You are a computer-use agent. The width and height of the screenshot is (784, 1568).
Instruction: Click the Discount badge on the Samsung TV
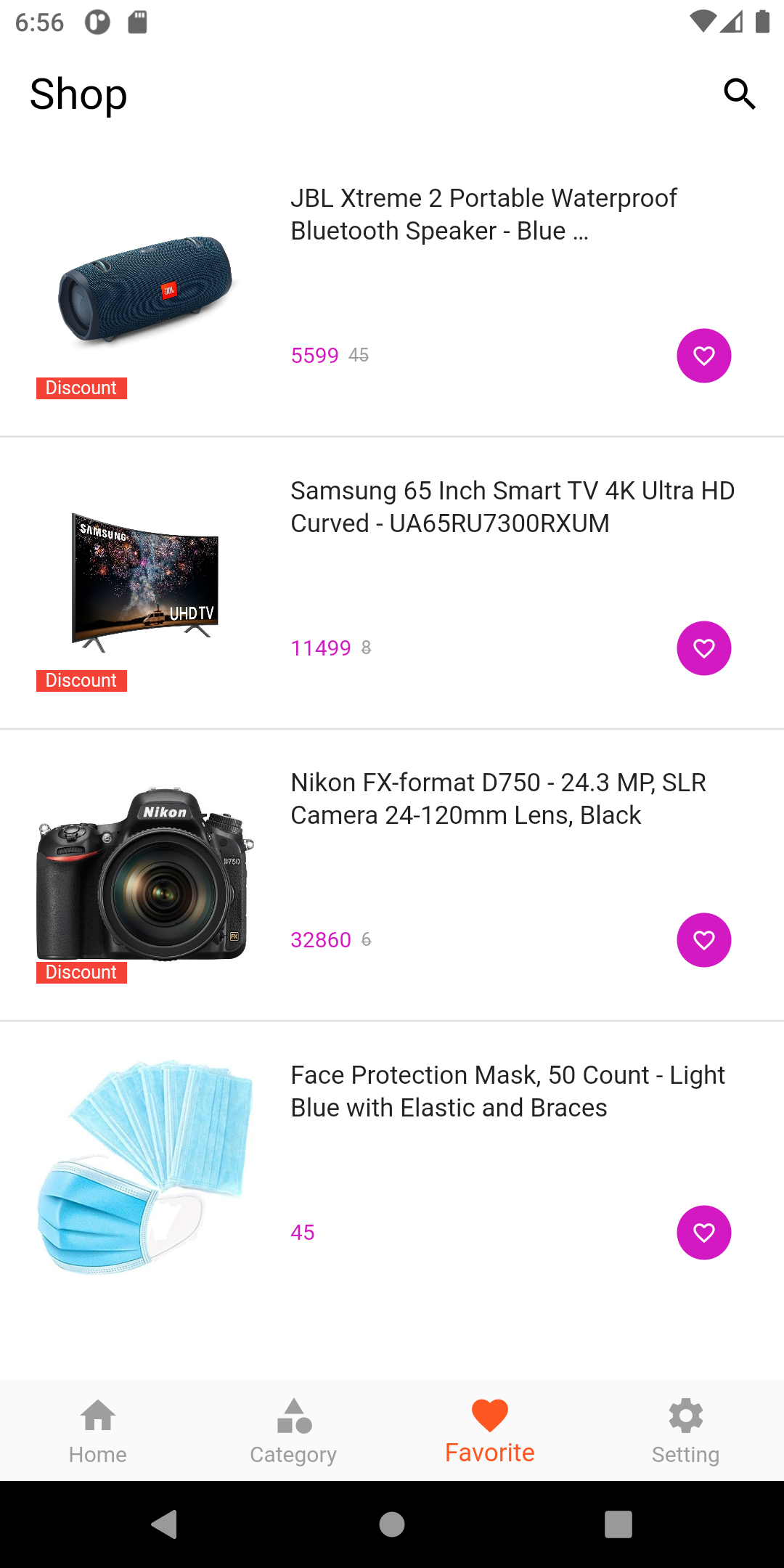pyautogui.click(x=81, y=680)
